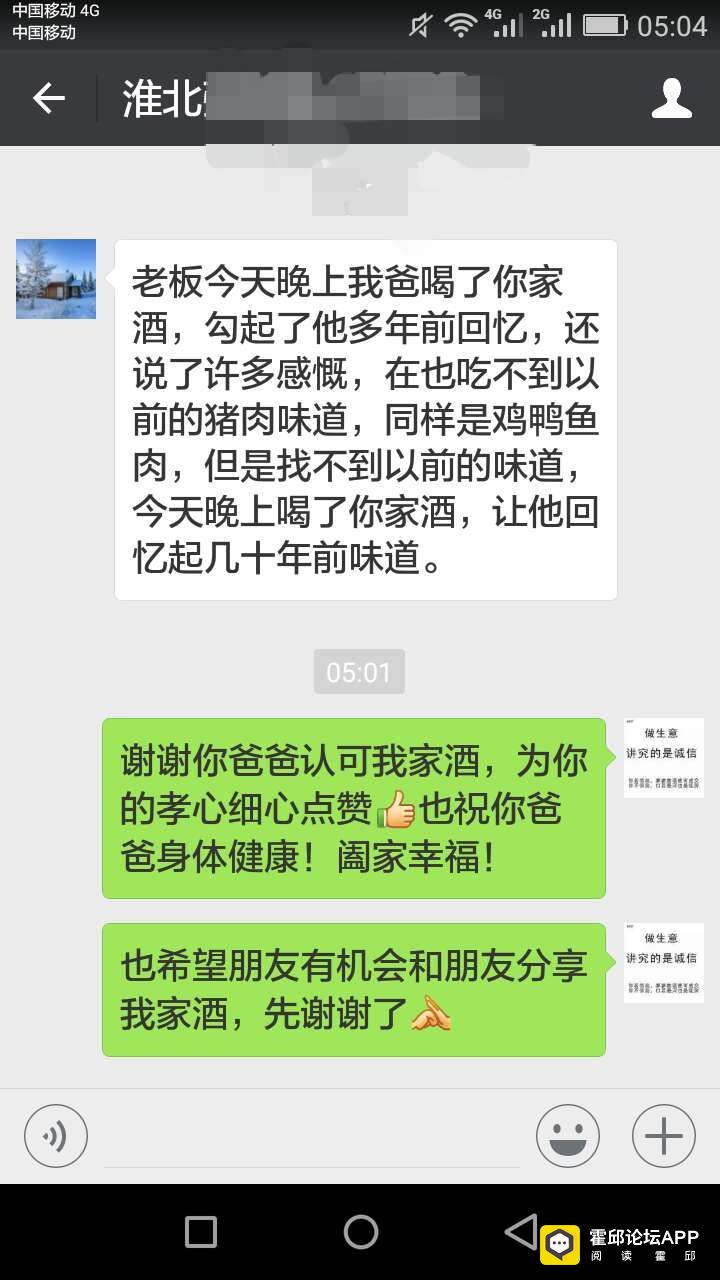Go back from the chat conversation
The width and height of the screenshot is (720, 1280).
point(48,98)
